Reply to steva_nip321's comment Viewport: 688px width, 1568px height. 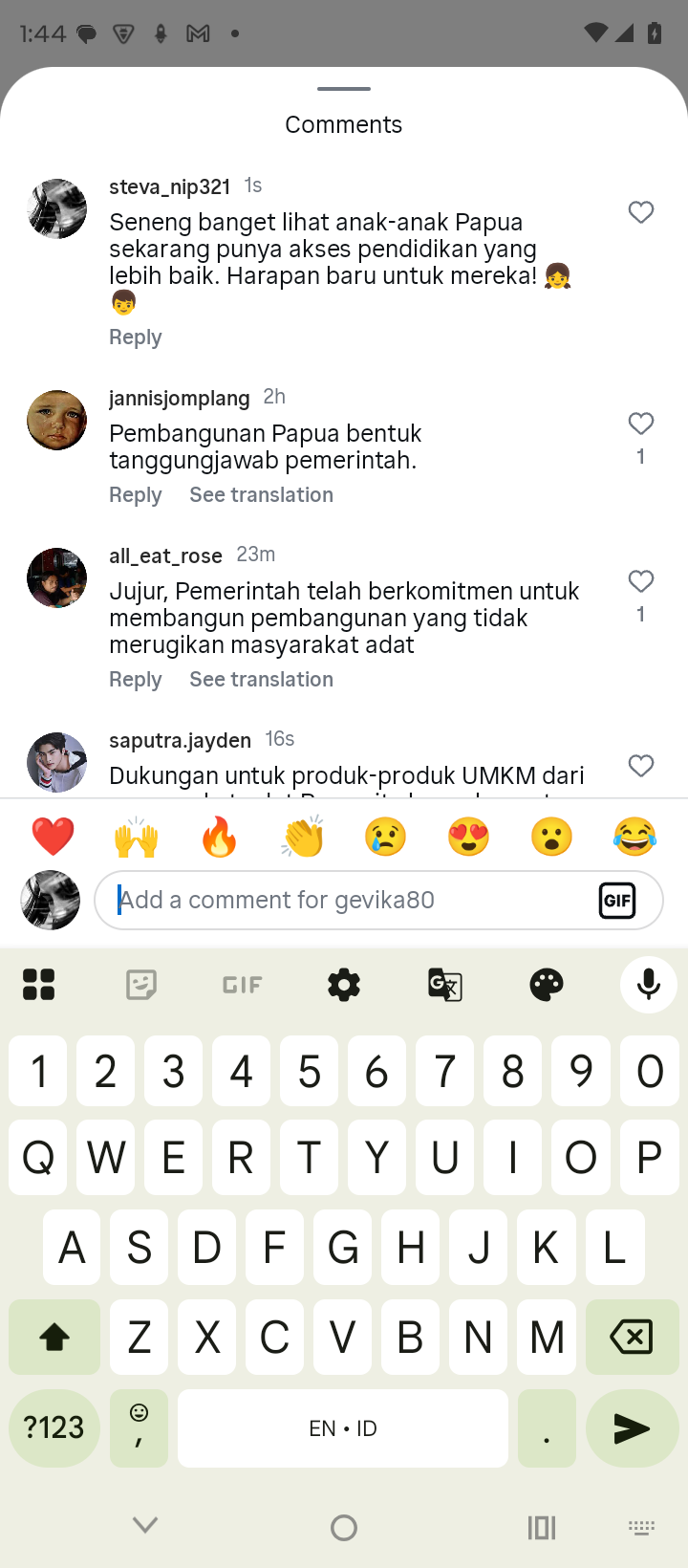[x=136, y=338]
